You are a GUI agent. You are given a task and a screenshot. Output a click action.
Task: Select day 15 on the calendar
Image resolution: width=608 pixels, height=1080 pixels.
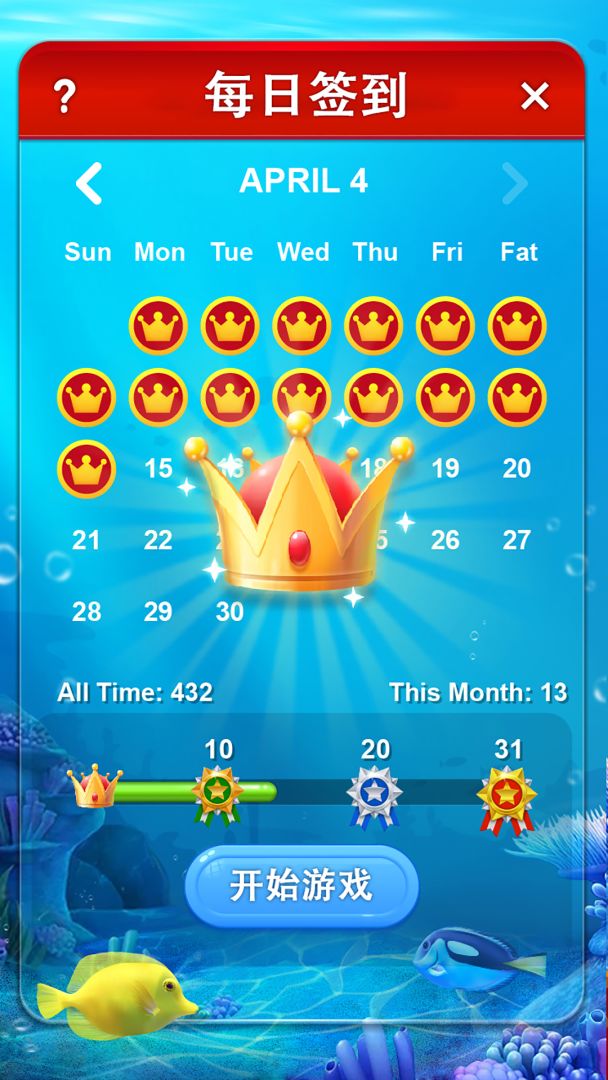pos(158,468)
